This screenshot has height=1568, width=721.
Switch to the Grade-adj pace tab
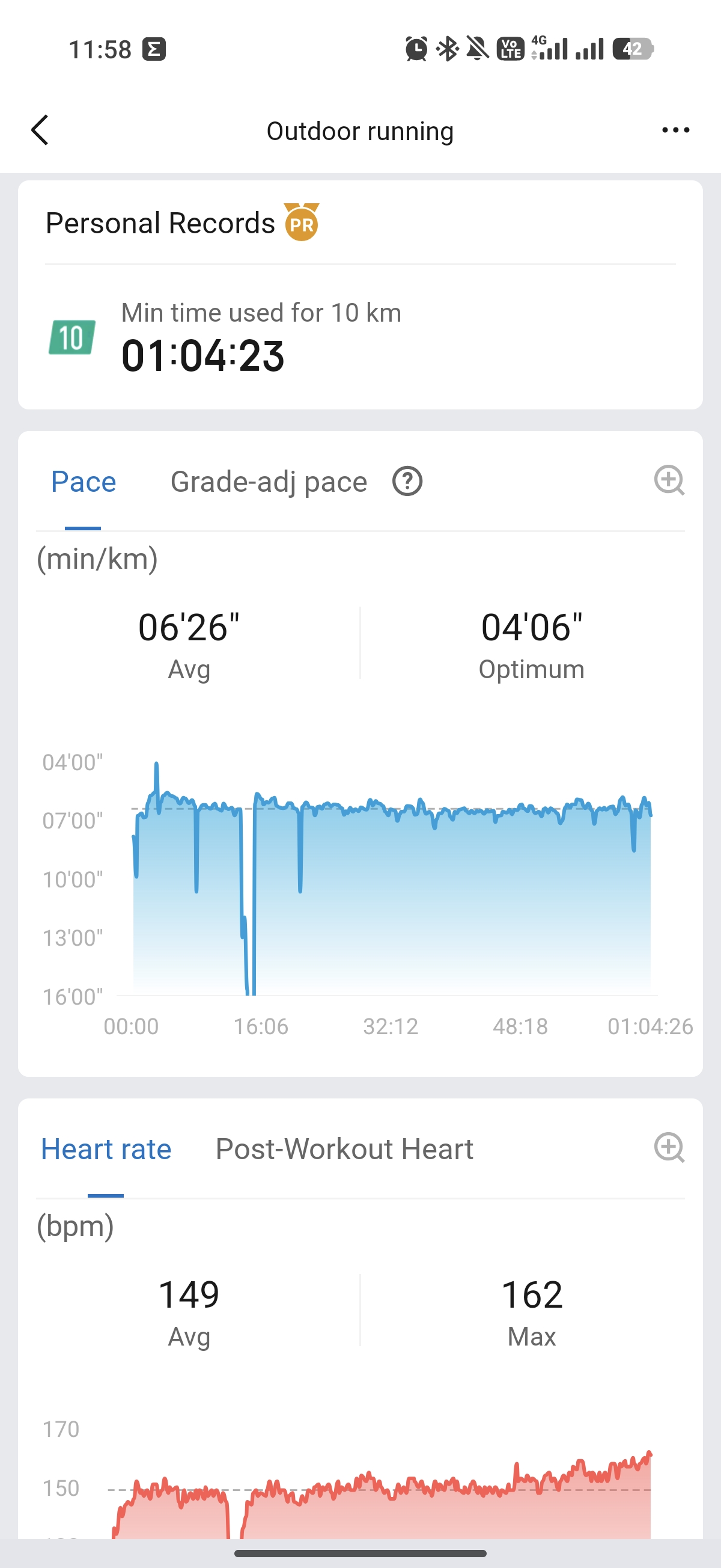tap(269, 482)
